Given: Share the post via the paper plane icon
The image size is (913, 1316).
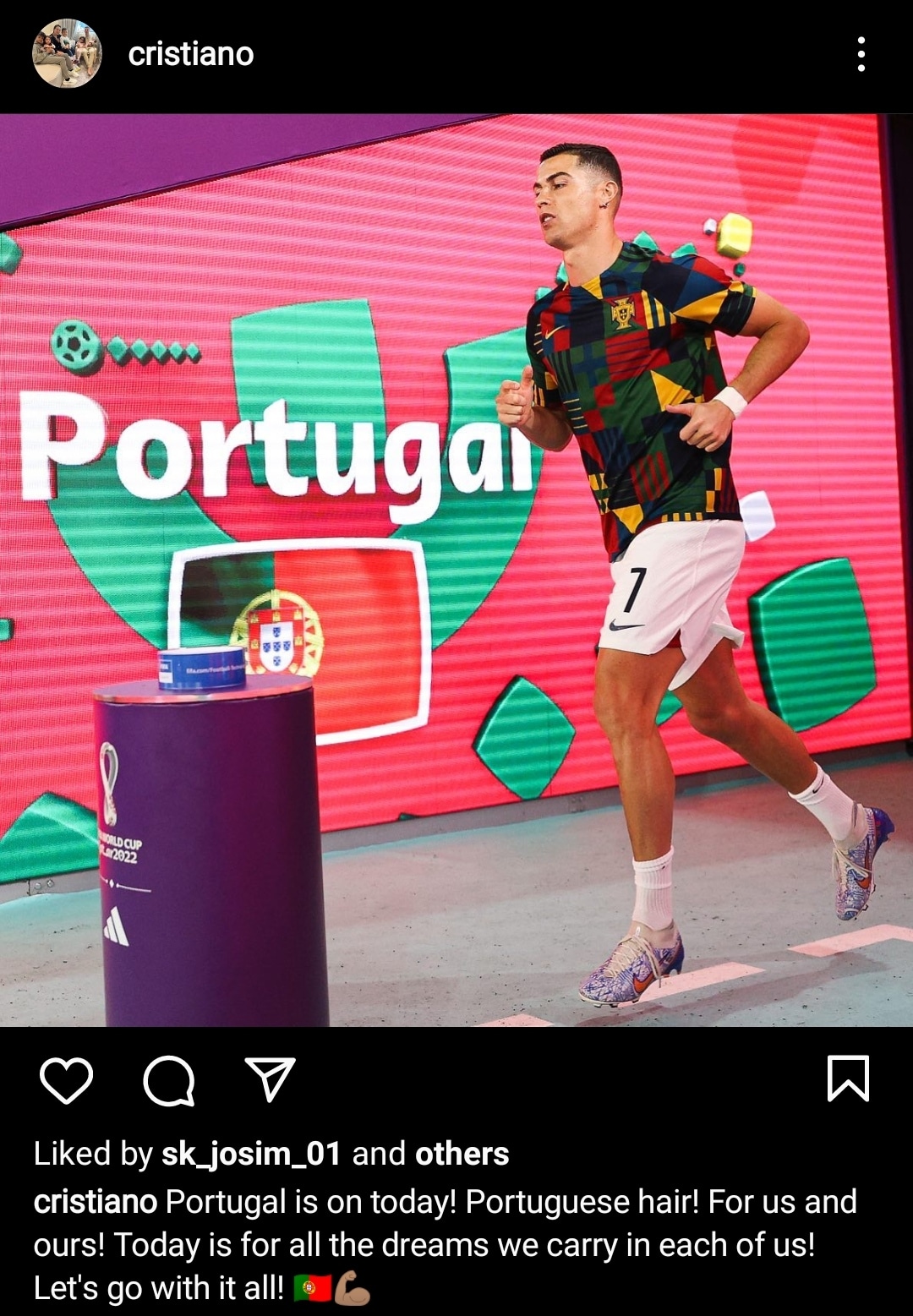Looking at the screenshot, I should click(x=270, y=1079).
